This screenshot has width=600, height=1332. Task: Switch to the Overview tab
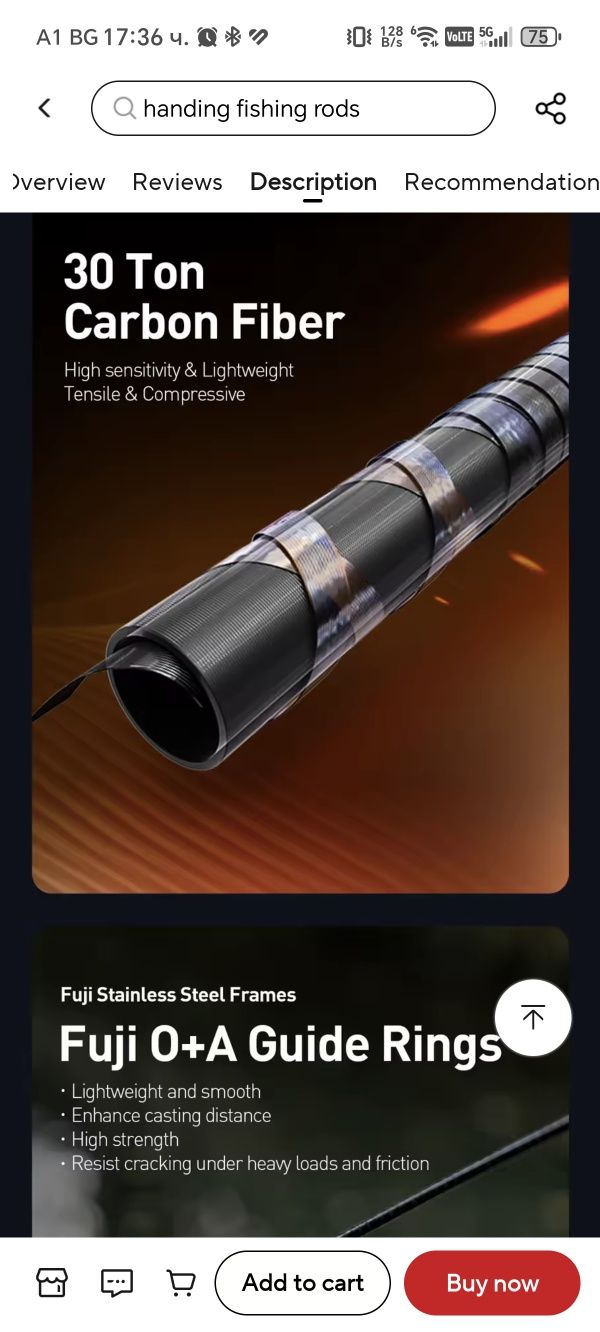click(x=58, y=182)
